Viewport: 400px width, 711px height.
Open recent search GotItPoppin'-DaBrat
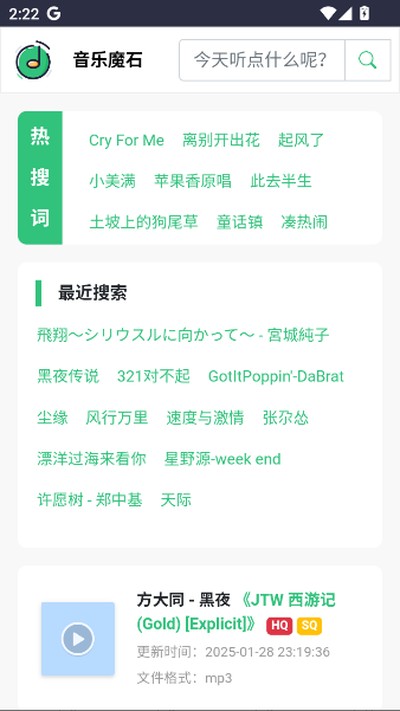[x=276, y=376]
